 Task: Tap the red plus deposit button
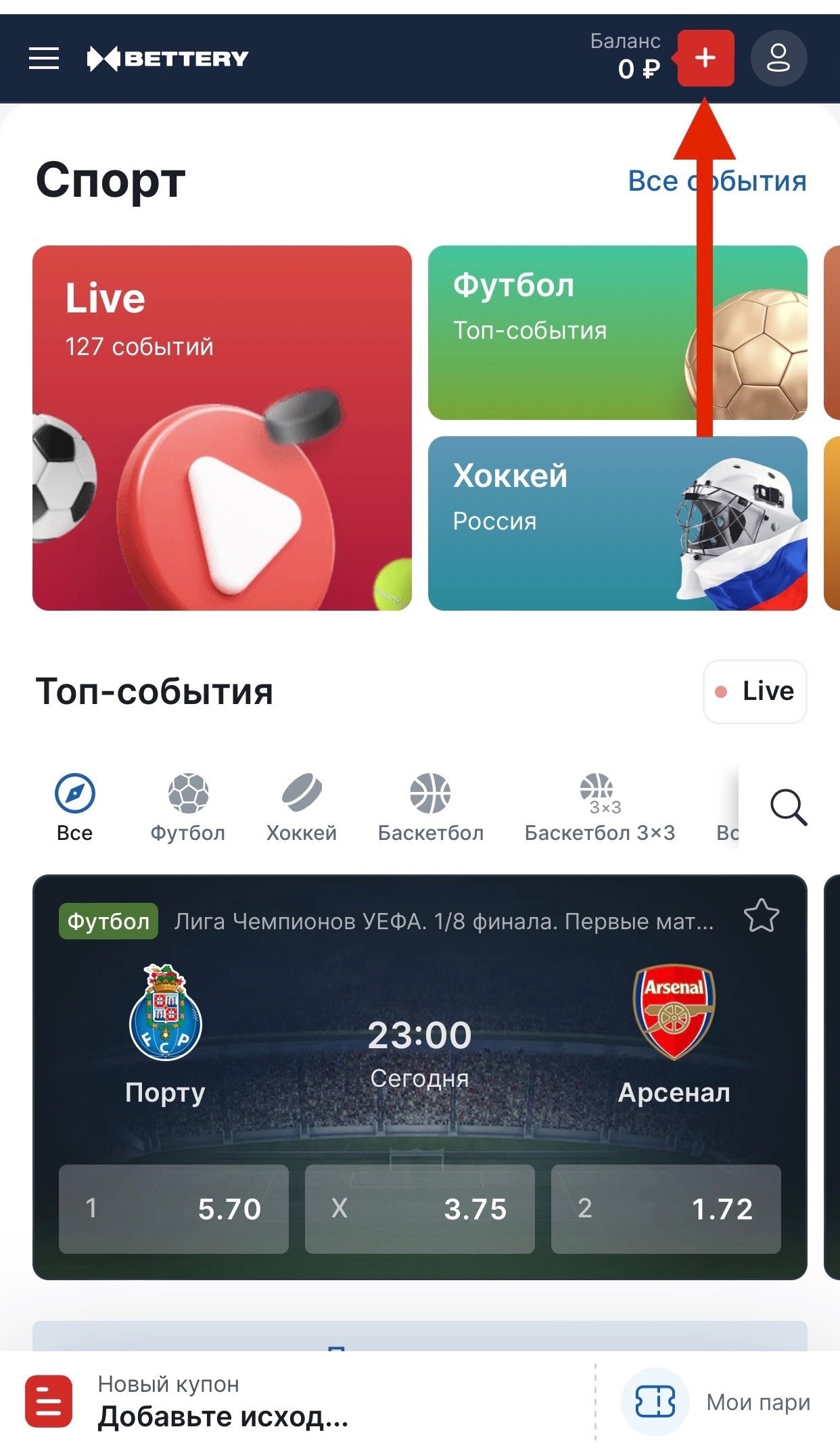[705, 58]
